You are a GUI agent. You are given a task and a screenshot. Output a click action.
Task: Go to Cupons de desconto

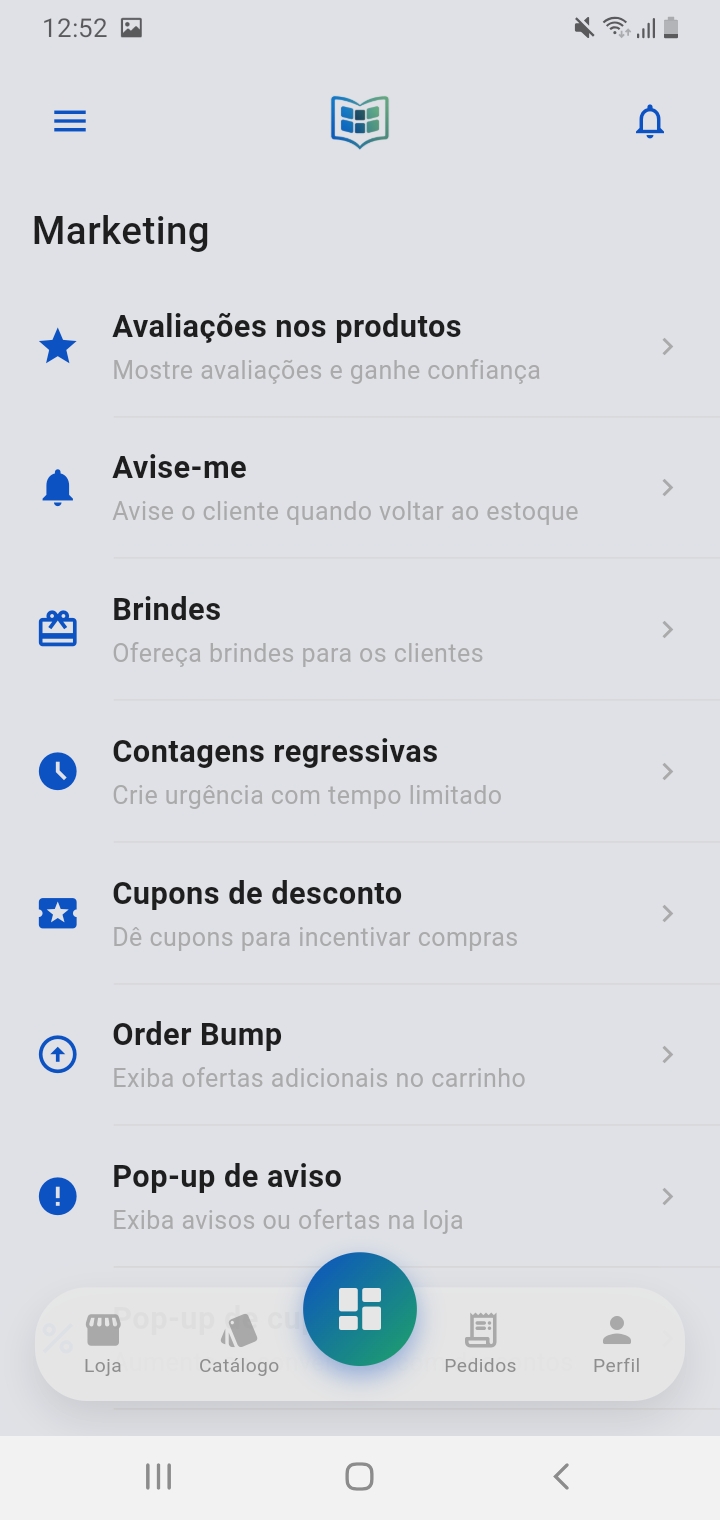tap(360, 914)
